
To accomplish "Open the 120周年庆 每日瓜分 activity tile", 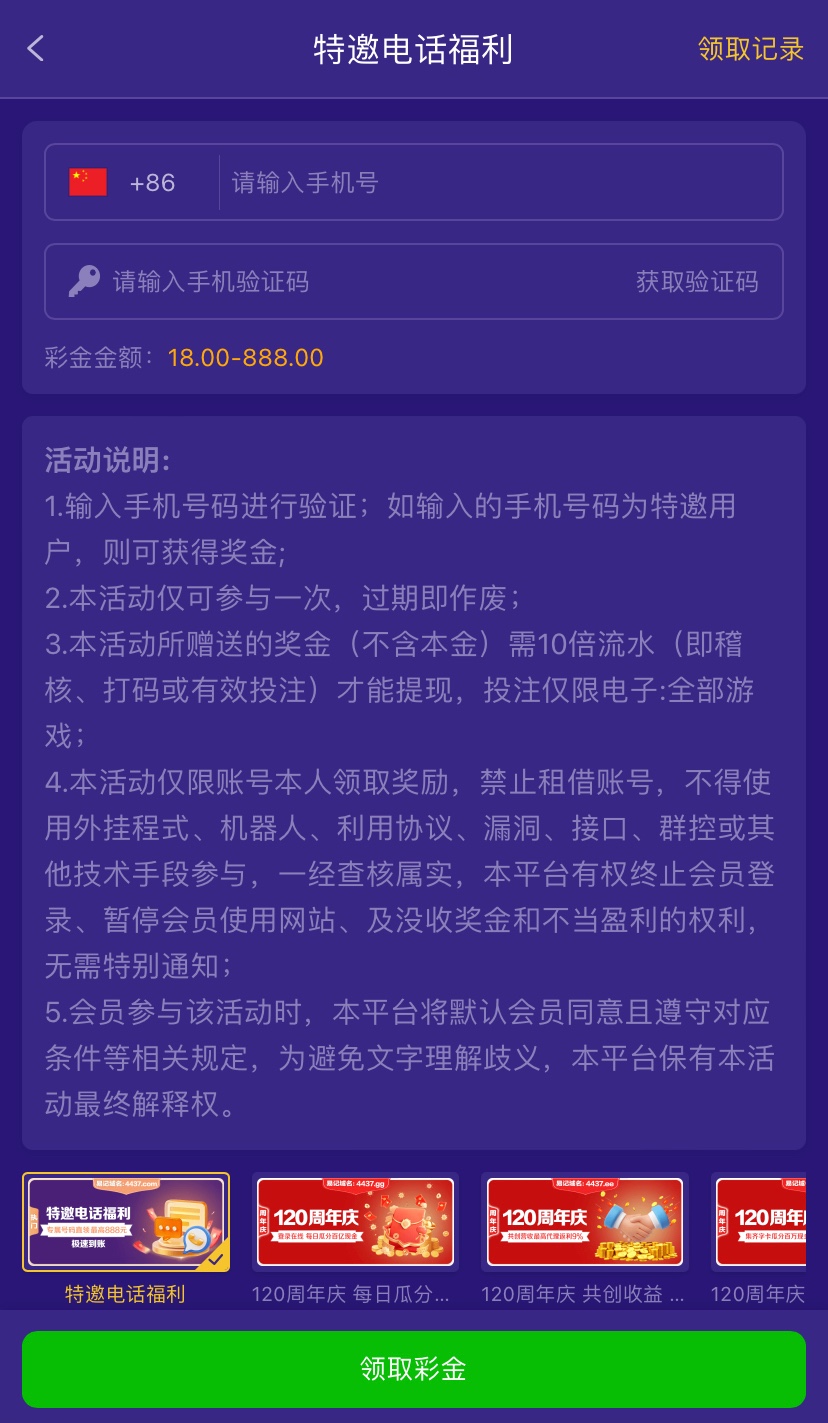I will click(355, 1223).
